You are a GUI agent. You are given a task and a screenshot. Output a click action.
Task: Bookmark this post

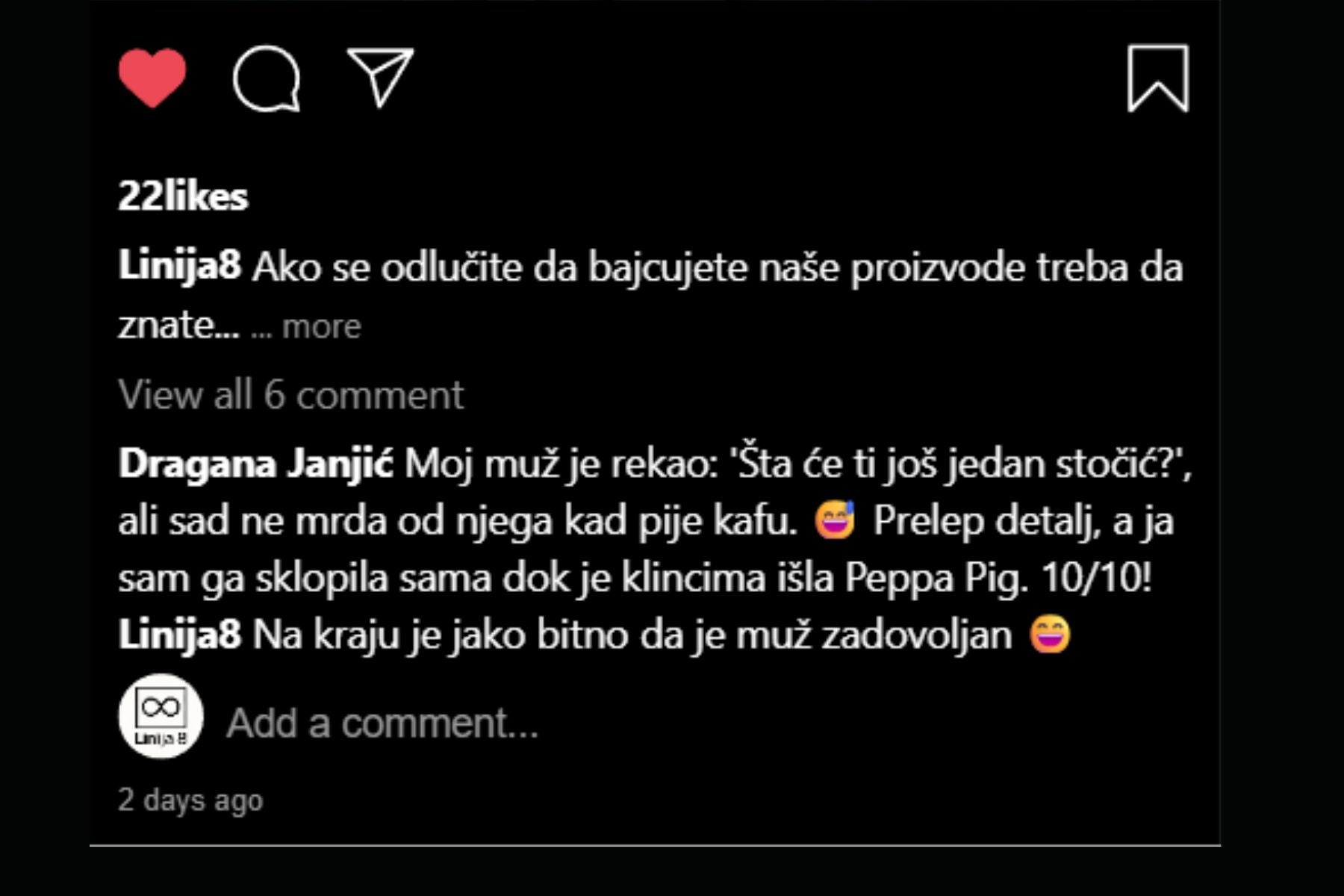point(1157,78)
